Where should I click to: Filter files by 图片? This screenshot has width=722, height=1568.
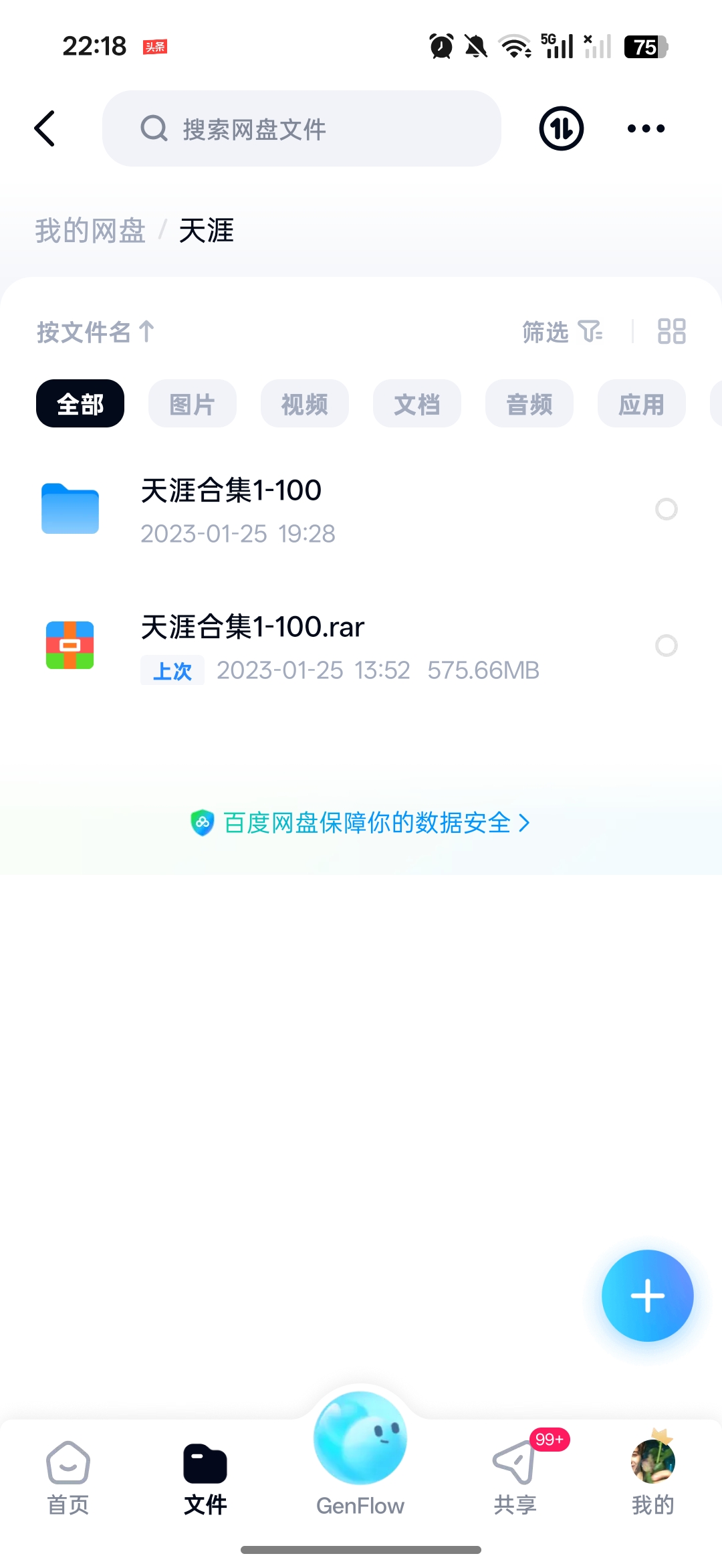tap(193, 404)
